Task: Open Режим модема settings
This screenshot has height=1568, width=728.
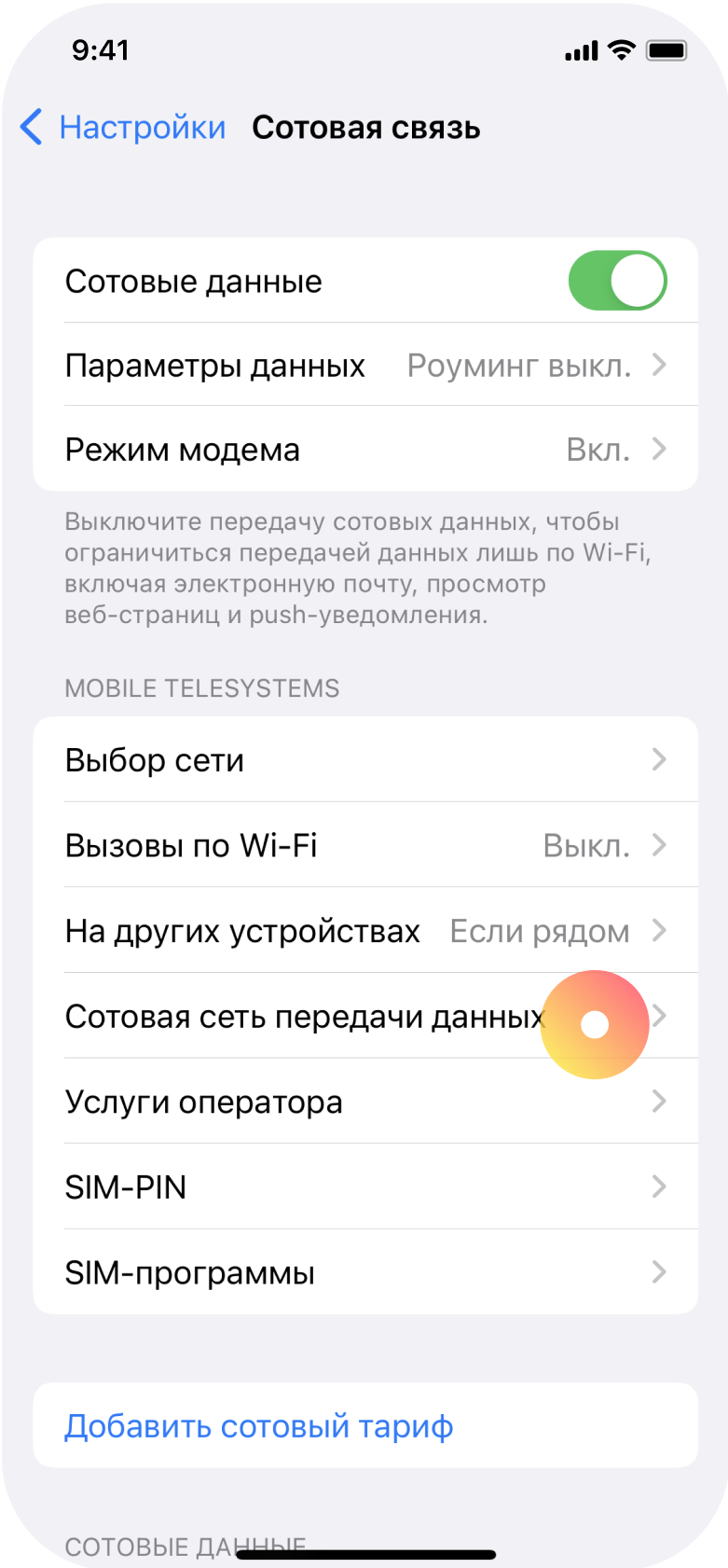Action: 365,450
